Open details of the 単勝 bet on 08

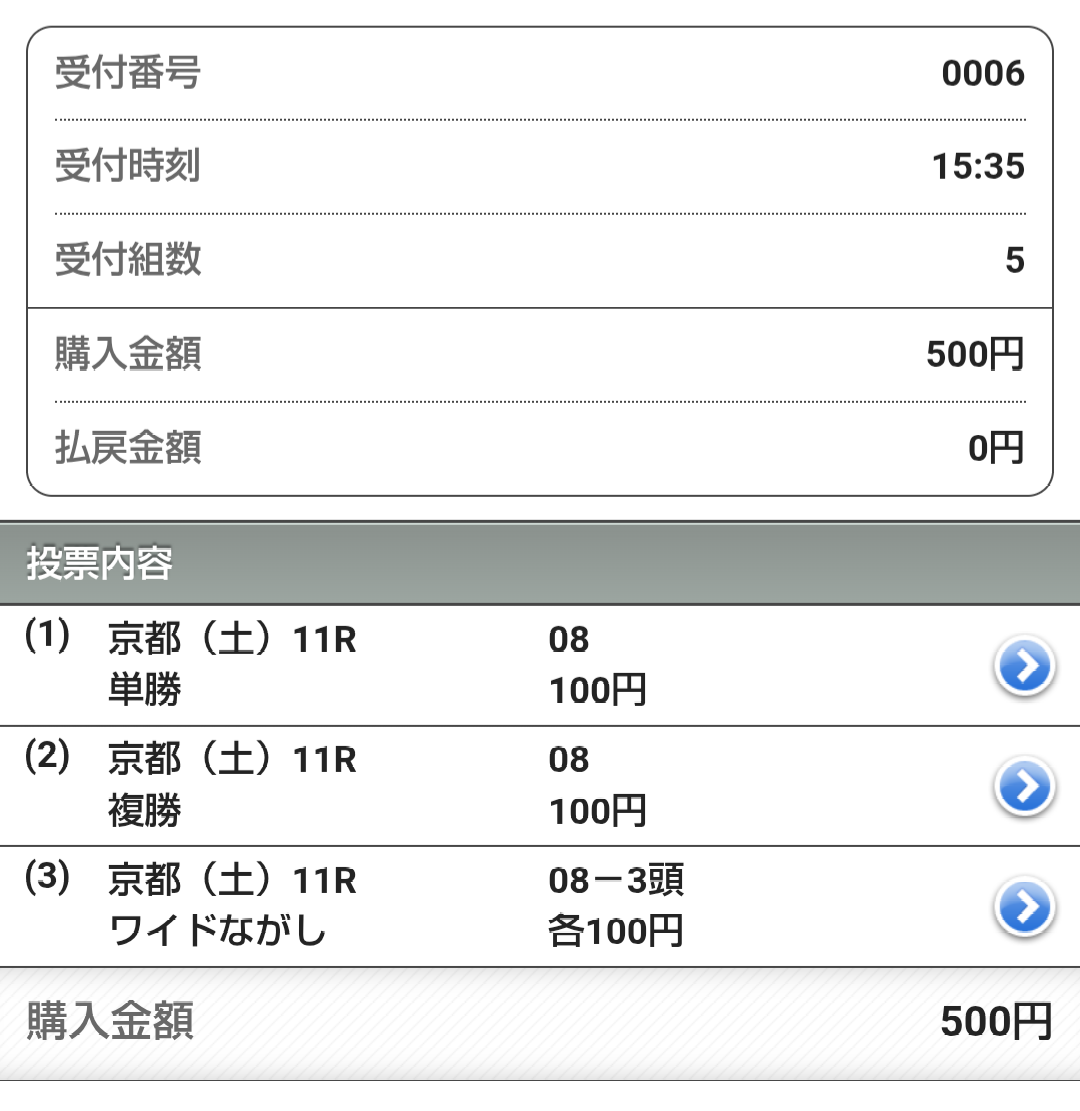[x=1024, y=667]
